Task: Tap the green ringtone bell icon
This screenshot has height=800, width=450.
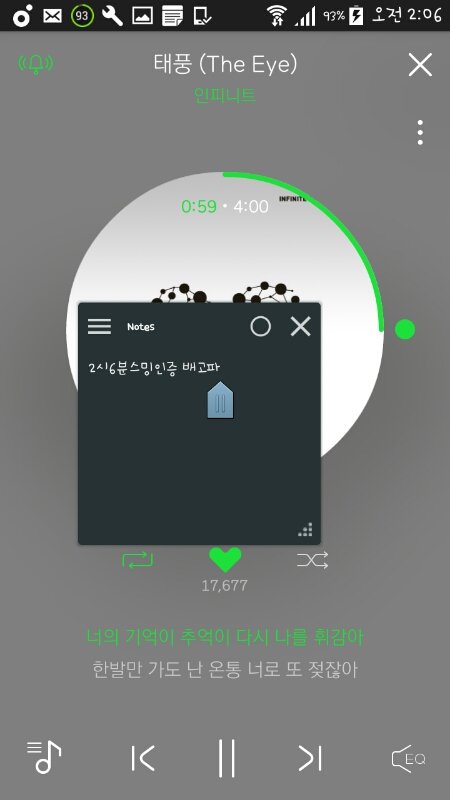Action: 36,63
